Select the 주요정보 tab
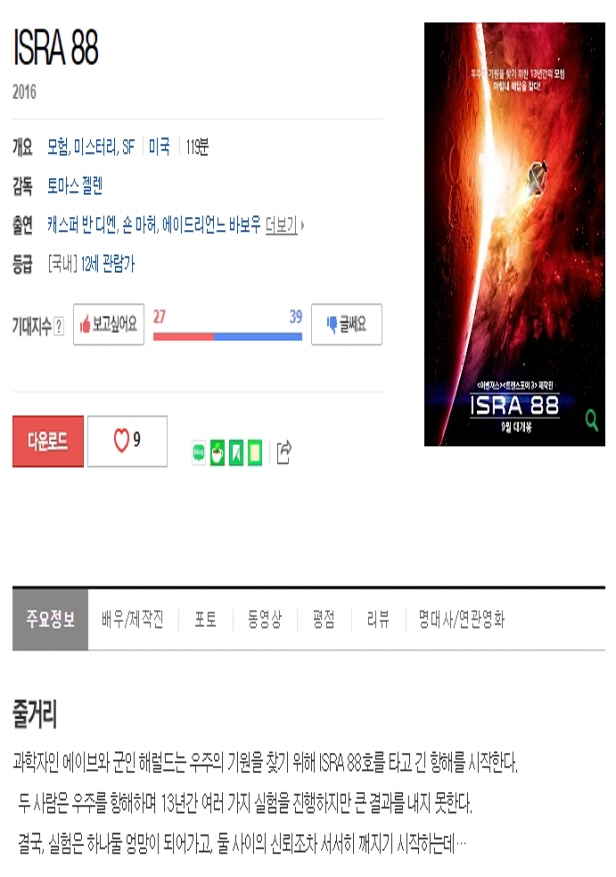 point(50,620)
